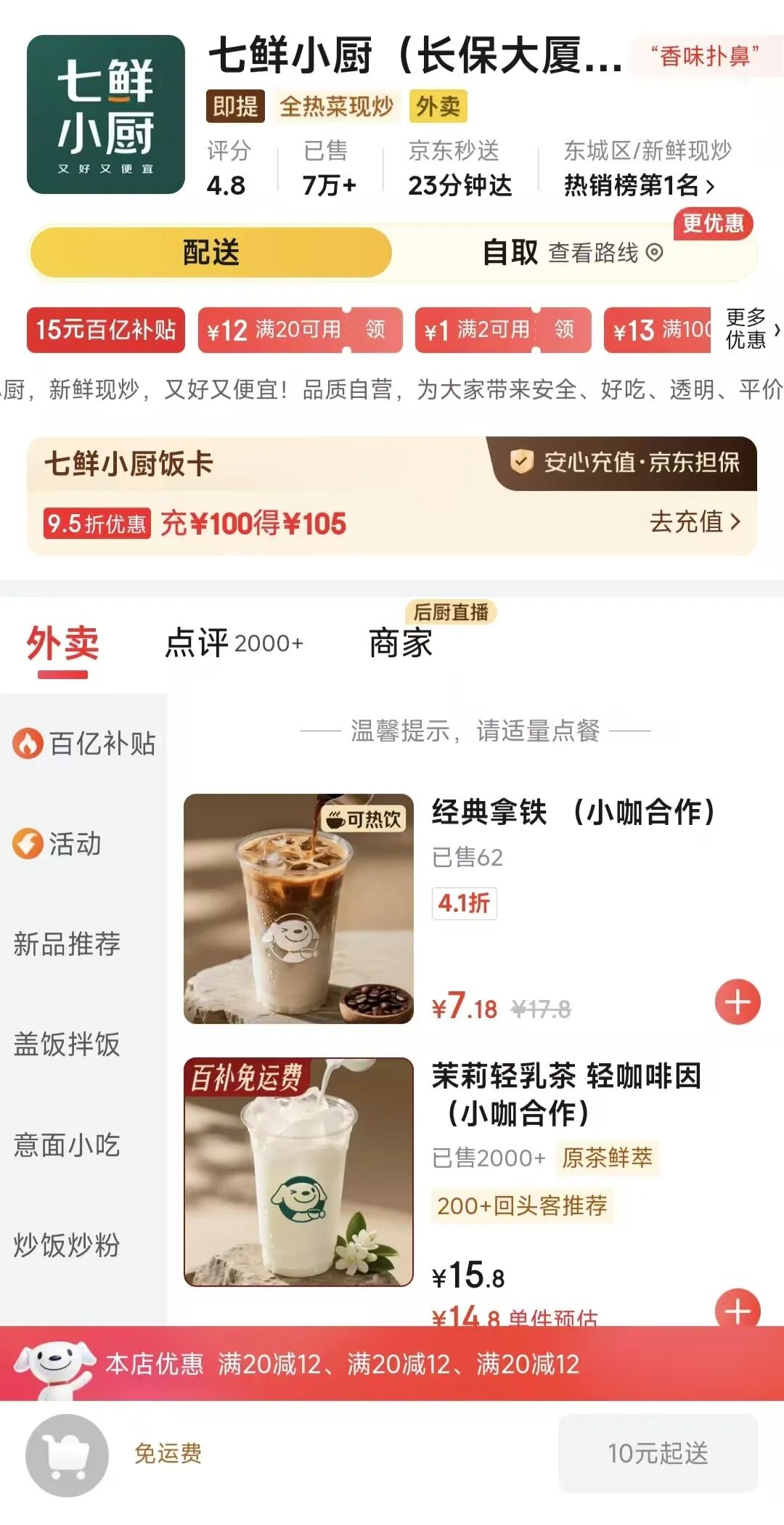Viewport: 784px width, 1525px height.
Task: Claim the ¥1 满2可用 coupon
Action: coord(564,330)
